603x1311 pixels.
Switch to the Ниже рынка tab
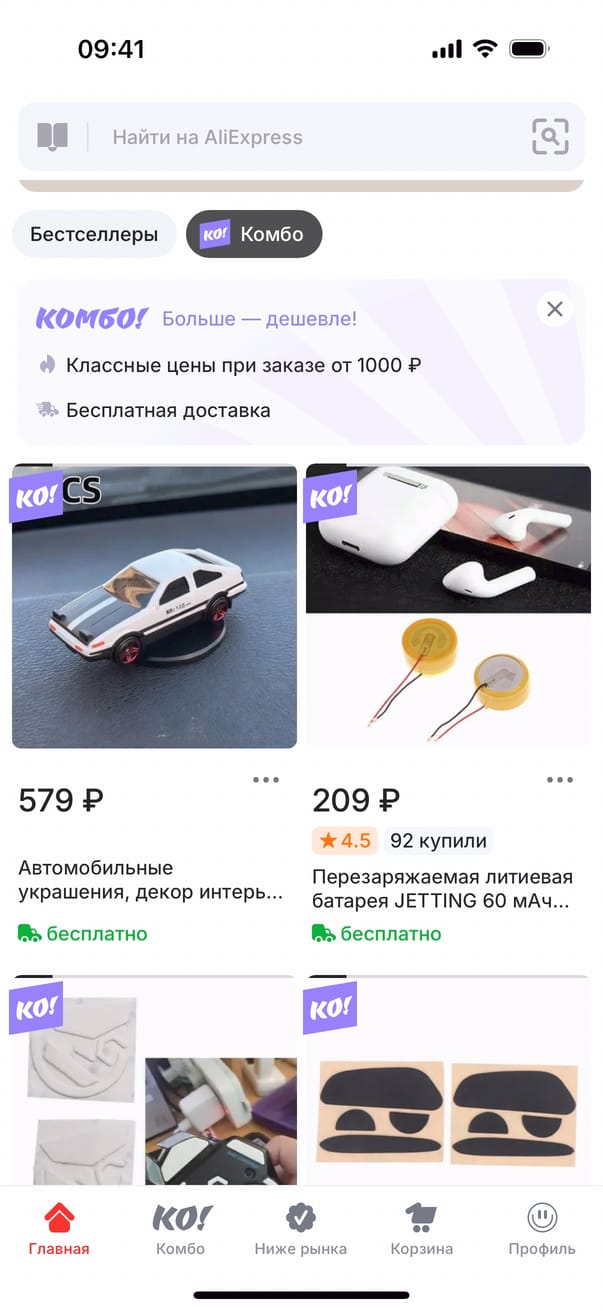300,1230
